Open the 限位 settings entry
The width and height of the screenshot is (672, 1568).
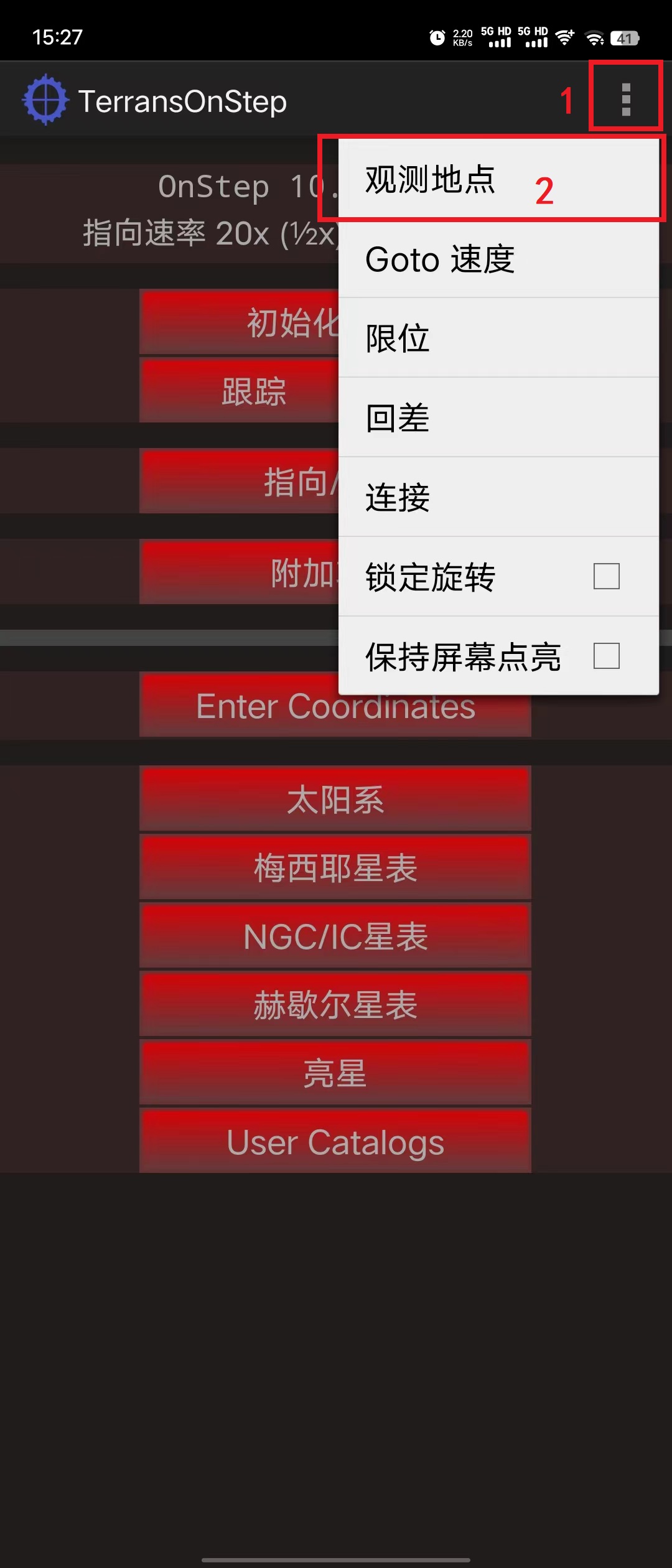pos(498,338)
